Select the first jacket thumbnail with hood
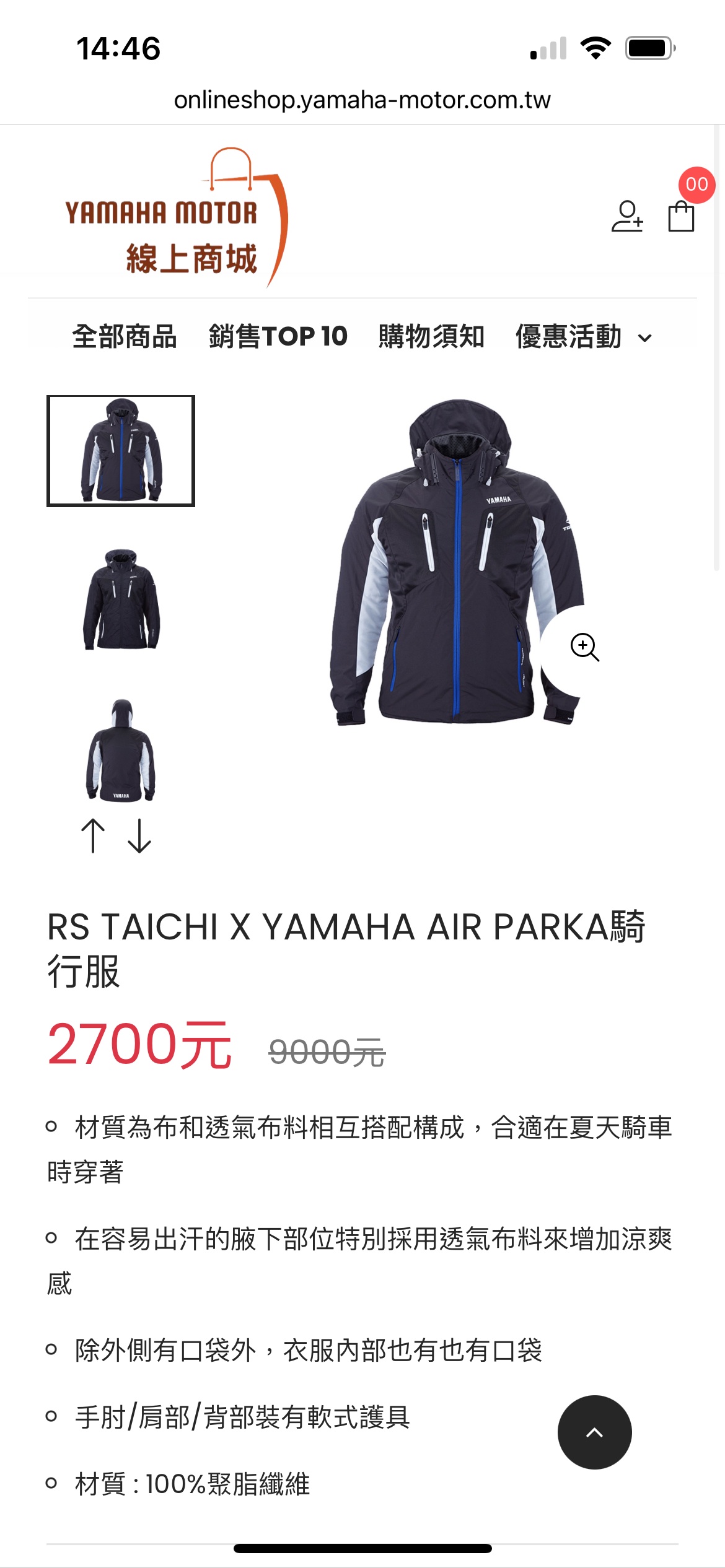Image resolution: width=725 pixels, height=1568 pixels. [121, 451]
